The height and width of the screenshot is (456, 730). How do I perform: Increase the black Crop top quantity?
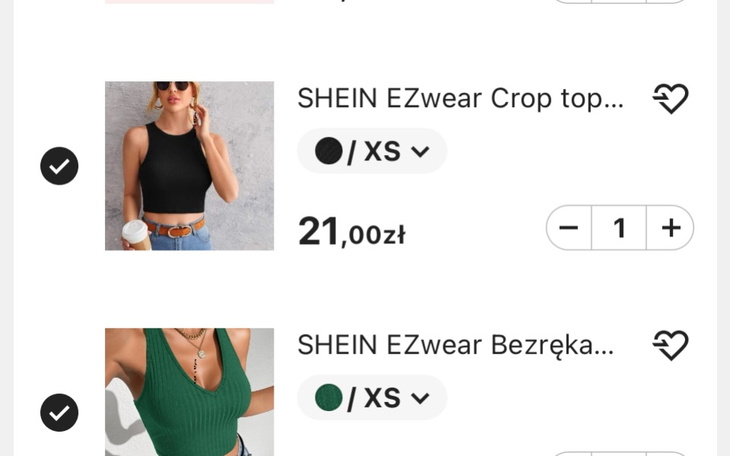click(x=670, y=228)
